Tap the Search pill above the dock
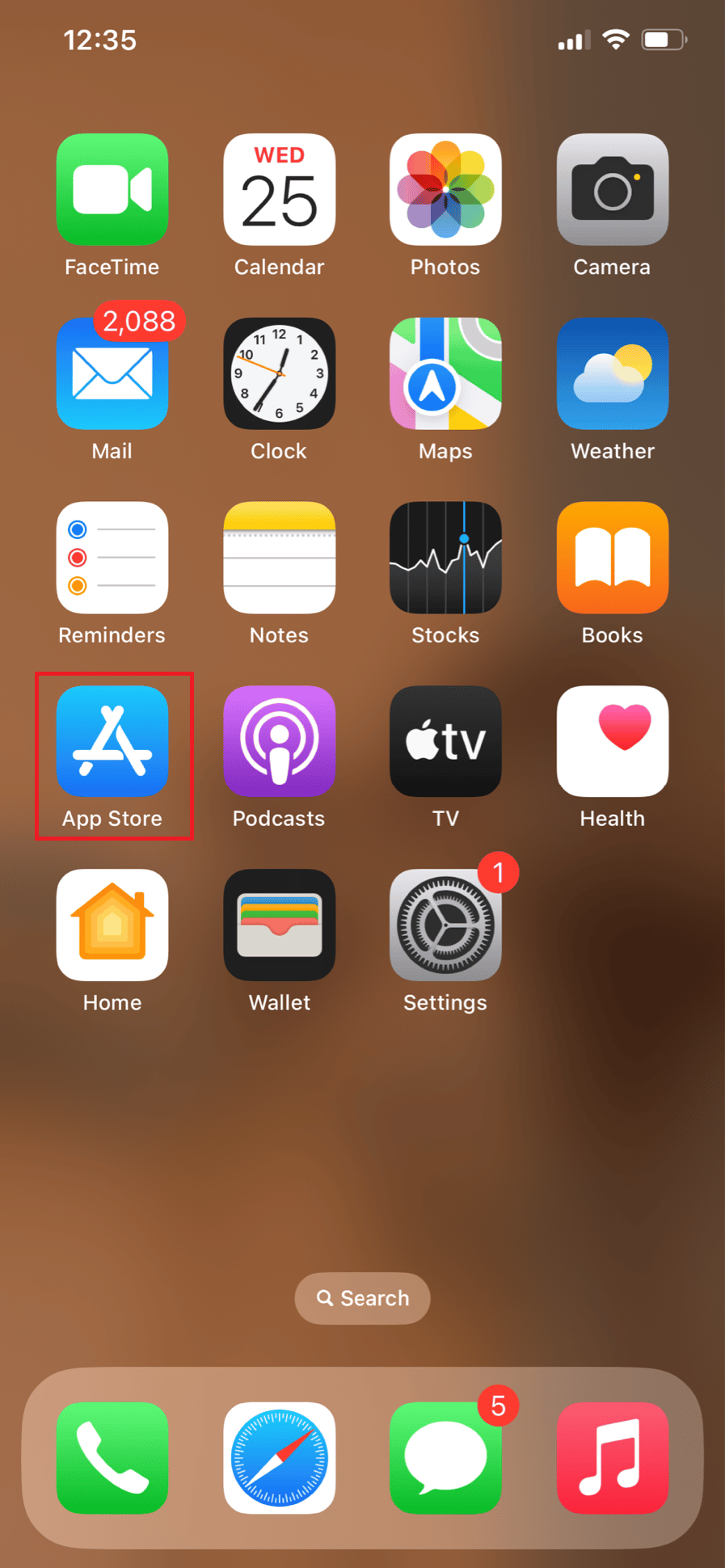This screenshot has height=1568, width=725. 362,1298
